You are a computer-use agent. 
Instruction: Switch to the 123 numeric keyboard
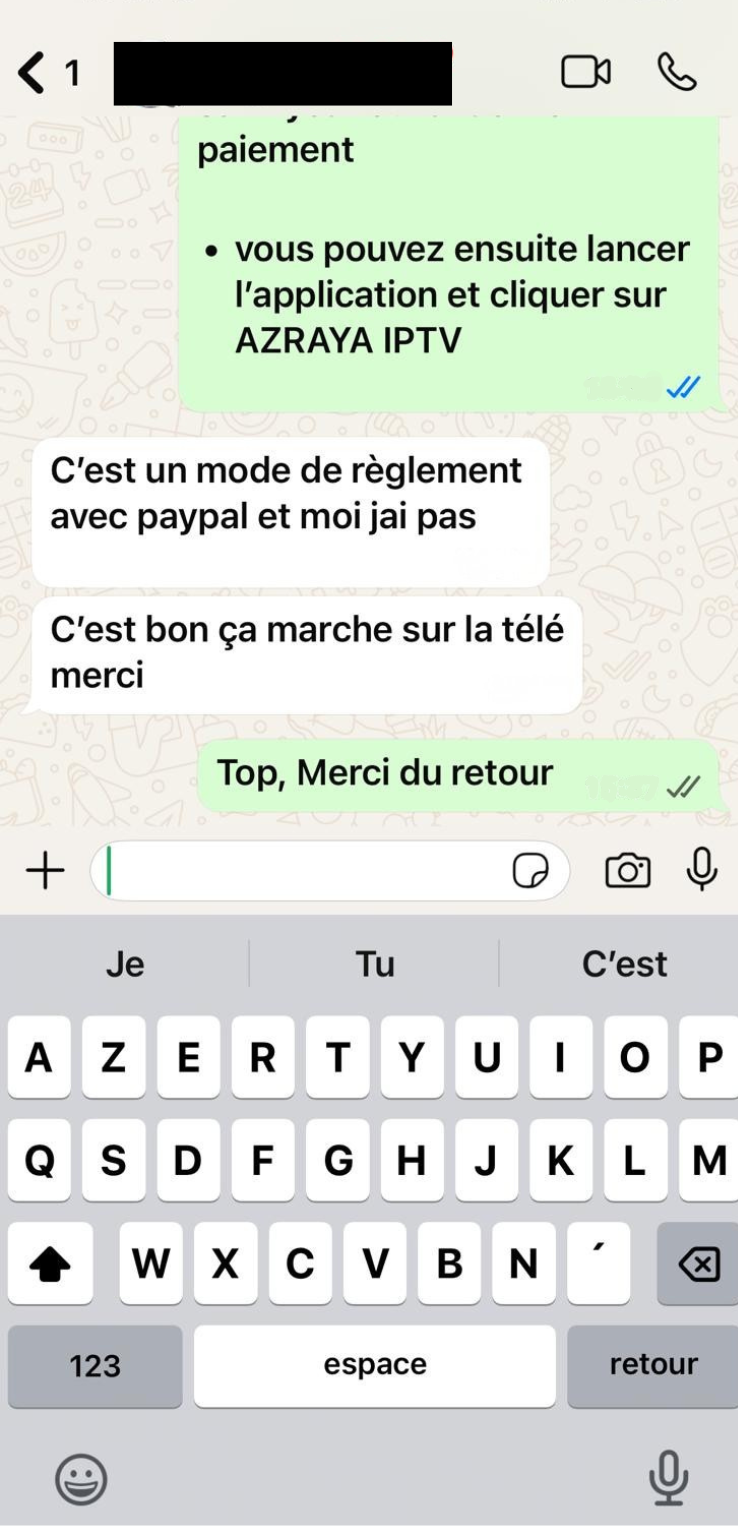click(x=95, y=1366)
